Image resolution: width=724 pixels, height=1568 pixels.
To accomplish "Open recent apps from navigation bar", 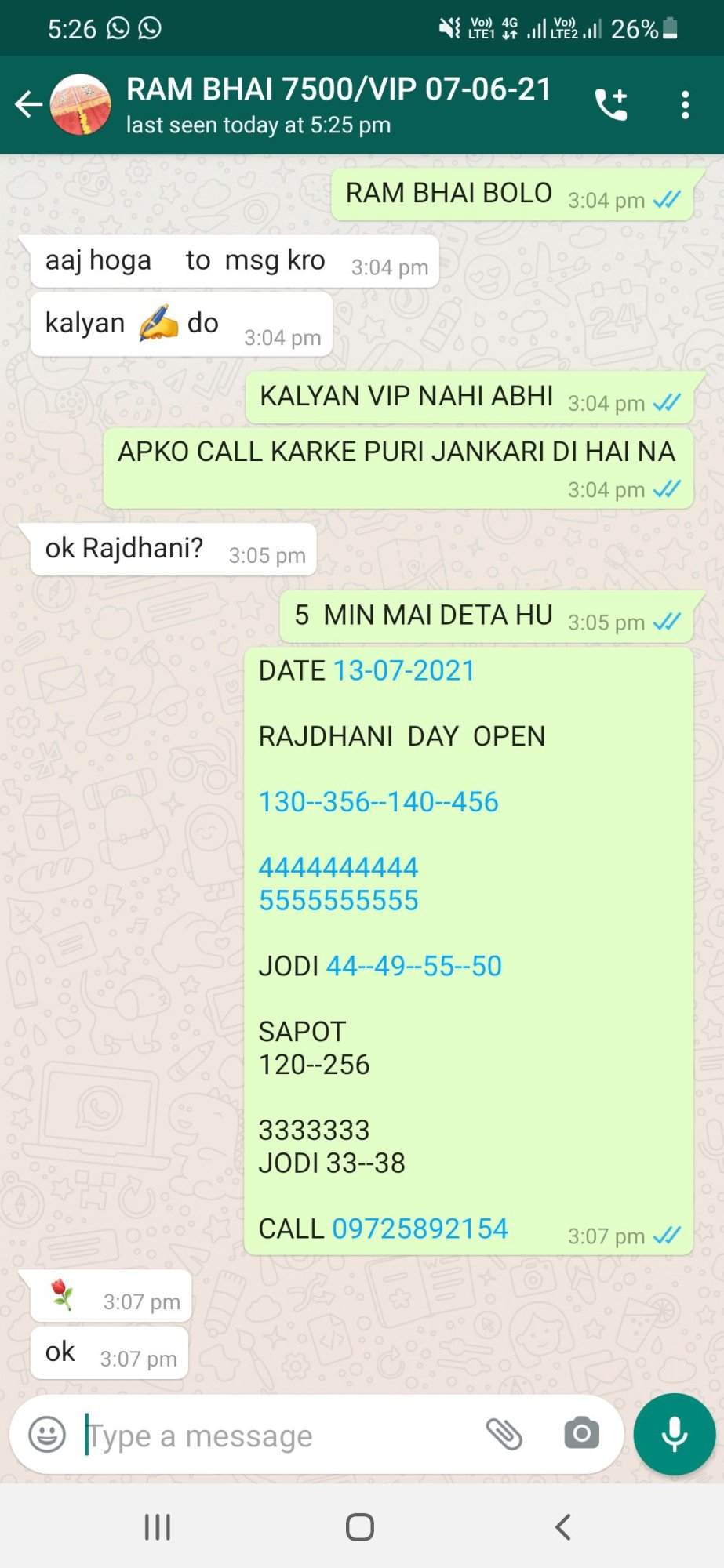I will tap(158, 1527).
